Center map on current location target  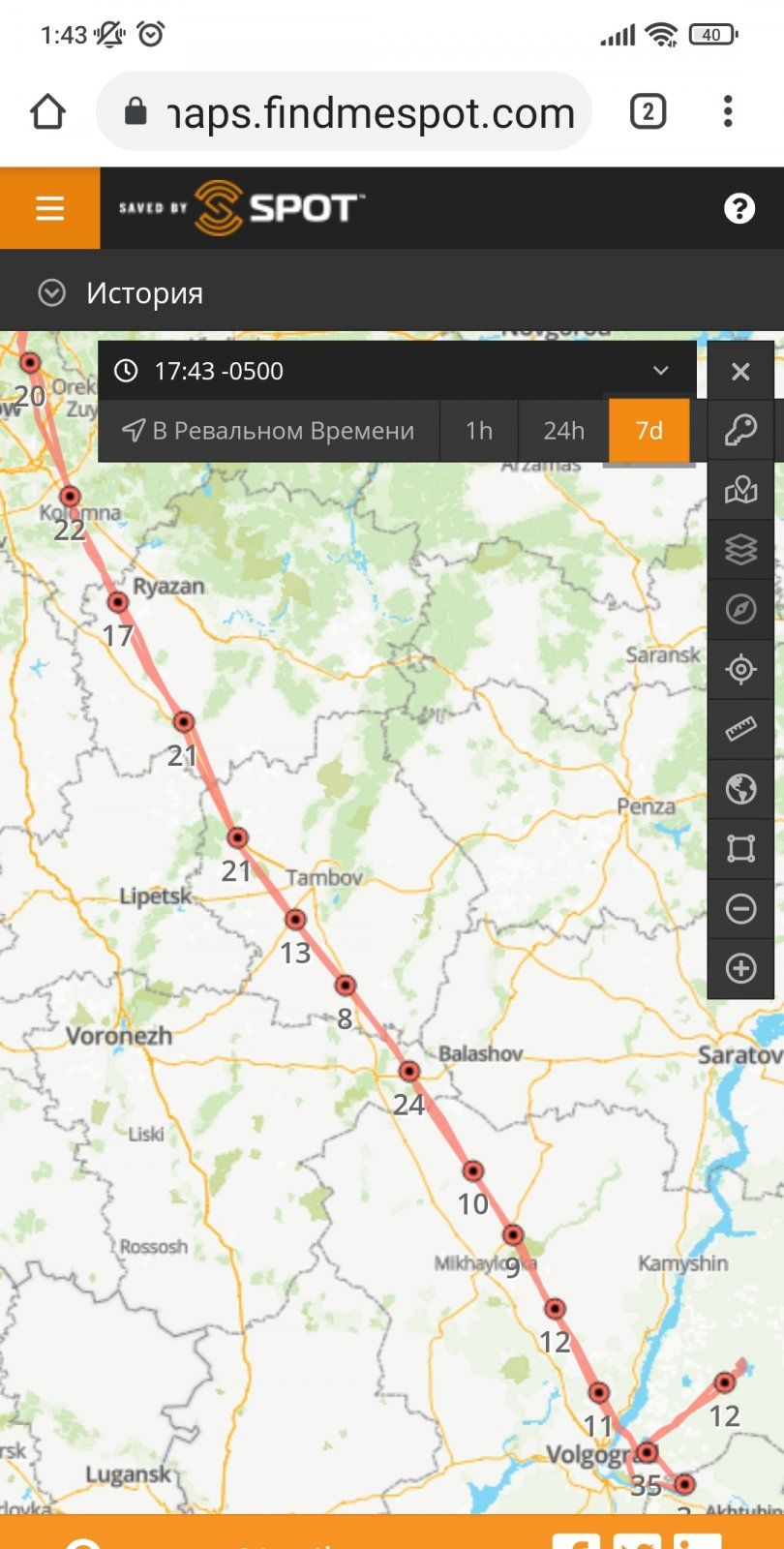(x=740, y=669)
